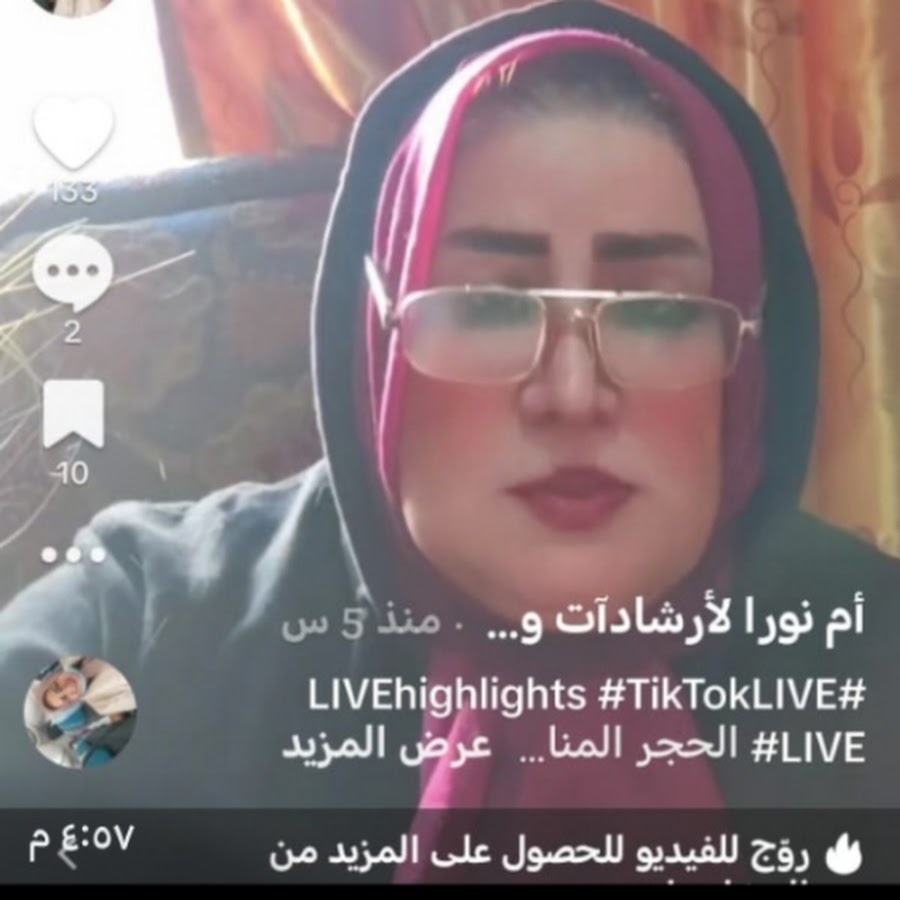This screenshot has width=900, height=900.
Task: Tap the promote video banner روّج للفيديو
Action: (560, 856)
